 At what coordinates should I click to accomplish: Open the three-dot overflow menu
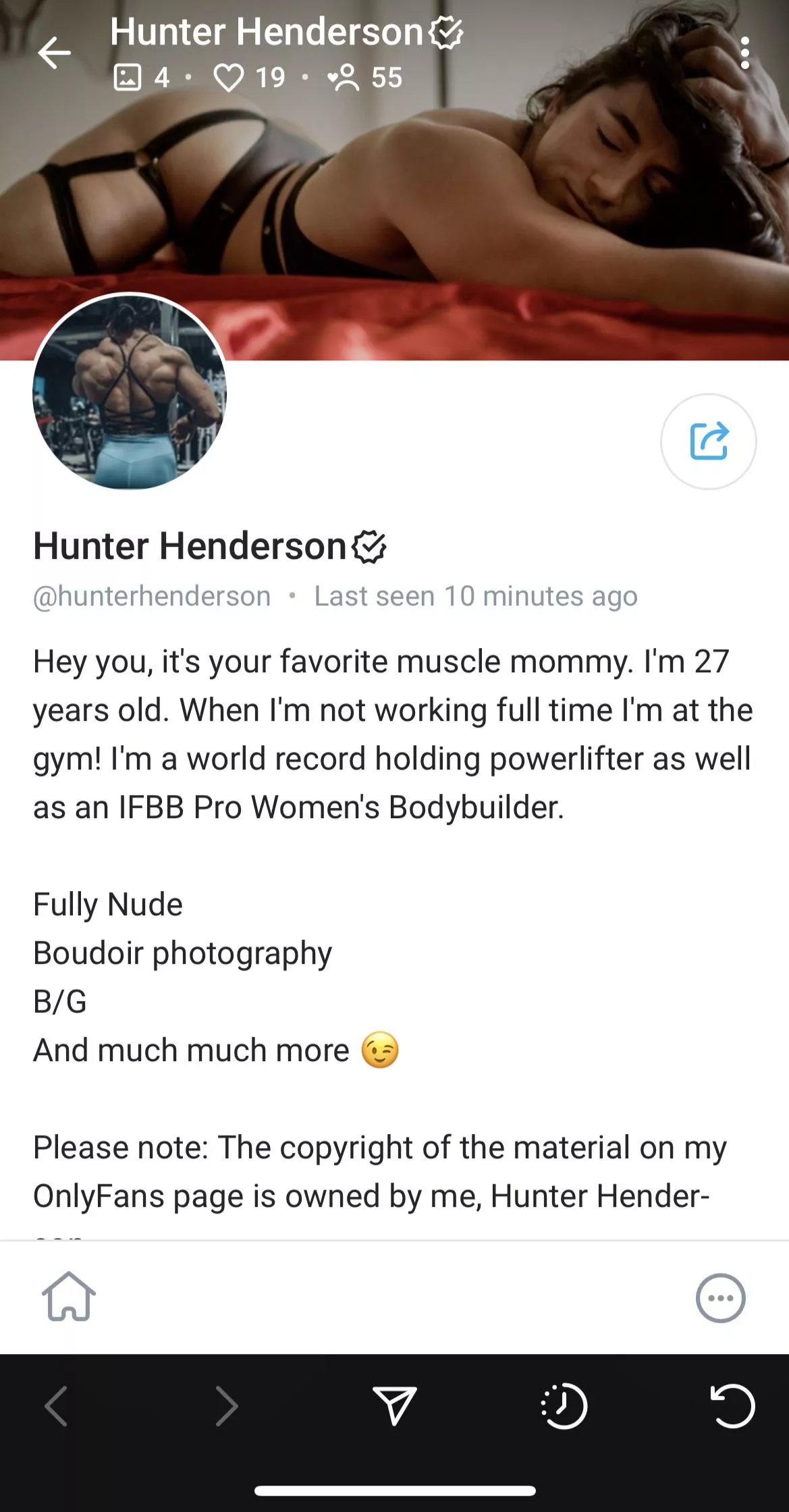744,53
